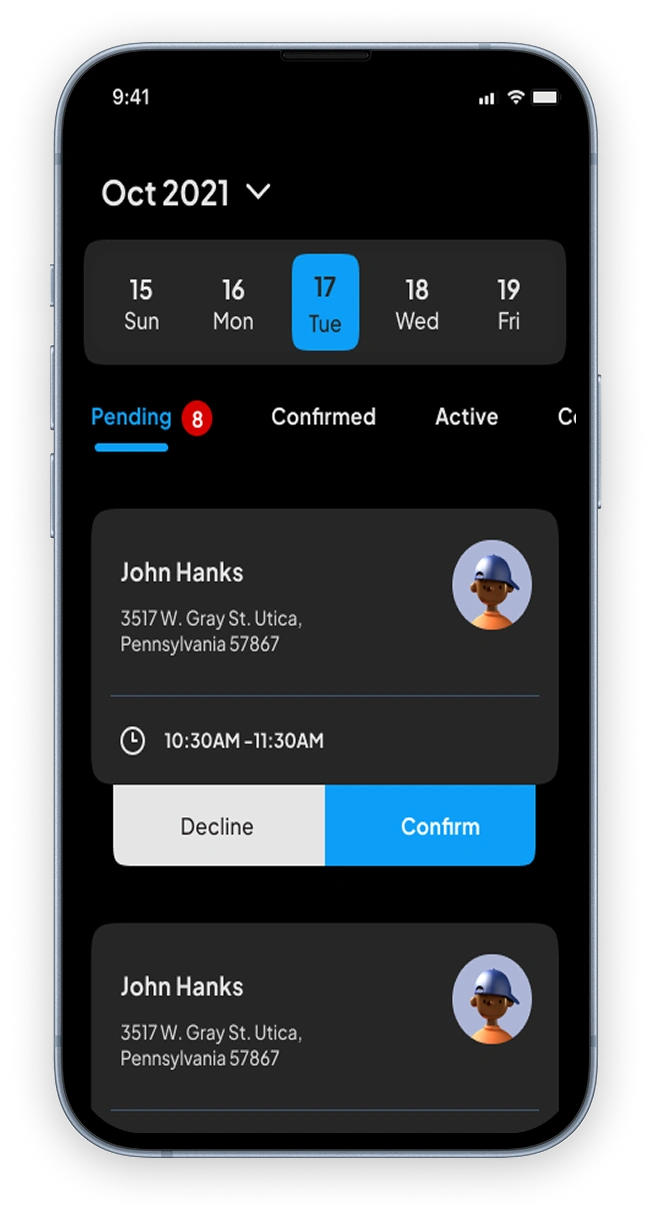Decline John Hanks' 10:30AM appointment
This screenshot has height=1215, width=650.
point(218,826)
